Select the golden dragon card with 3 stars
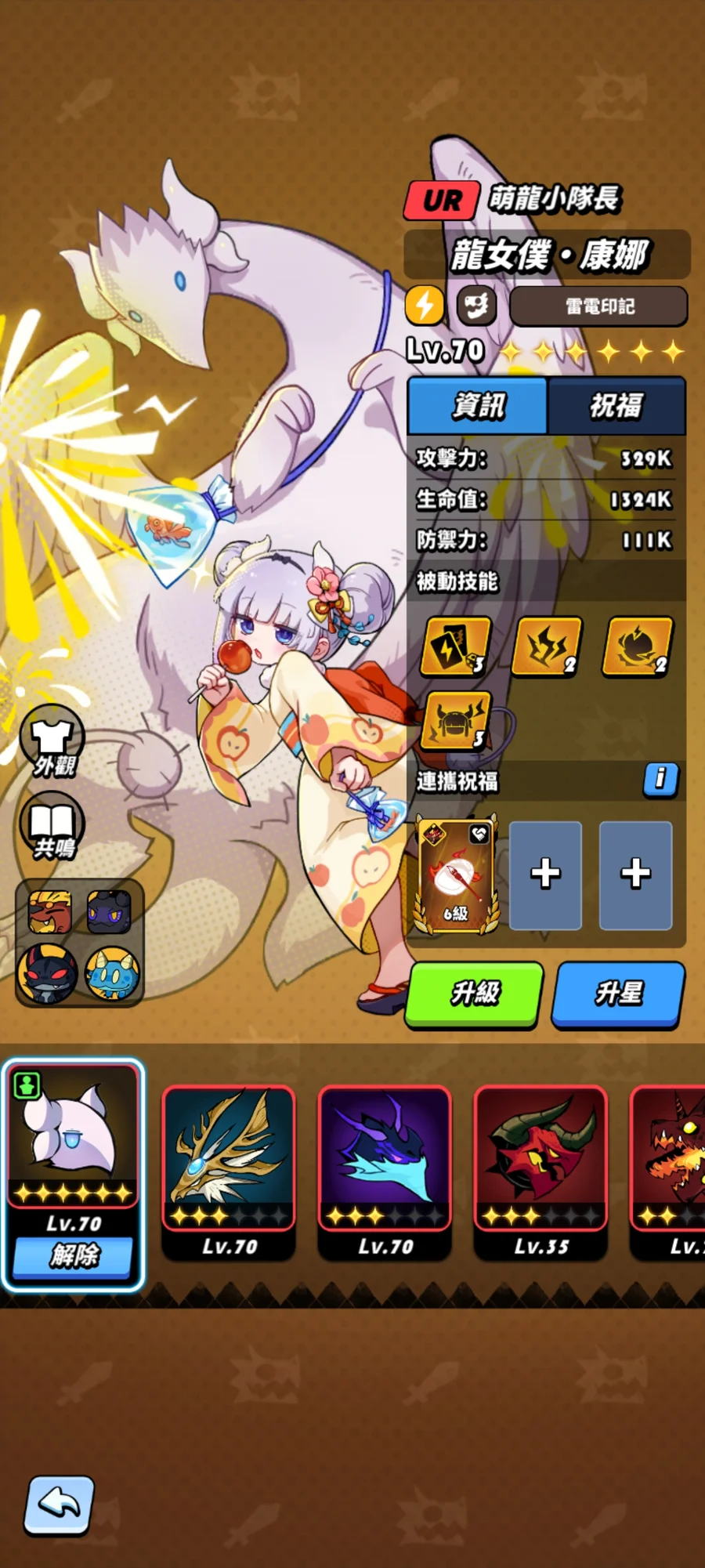705x1568 pixels. 228,1171
